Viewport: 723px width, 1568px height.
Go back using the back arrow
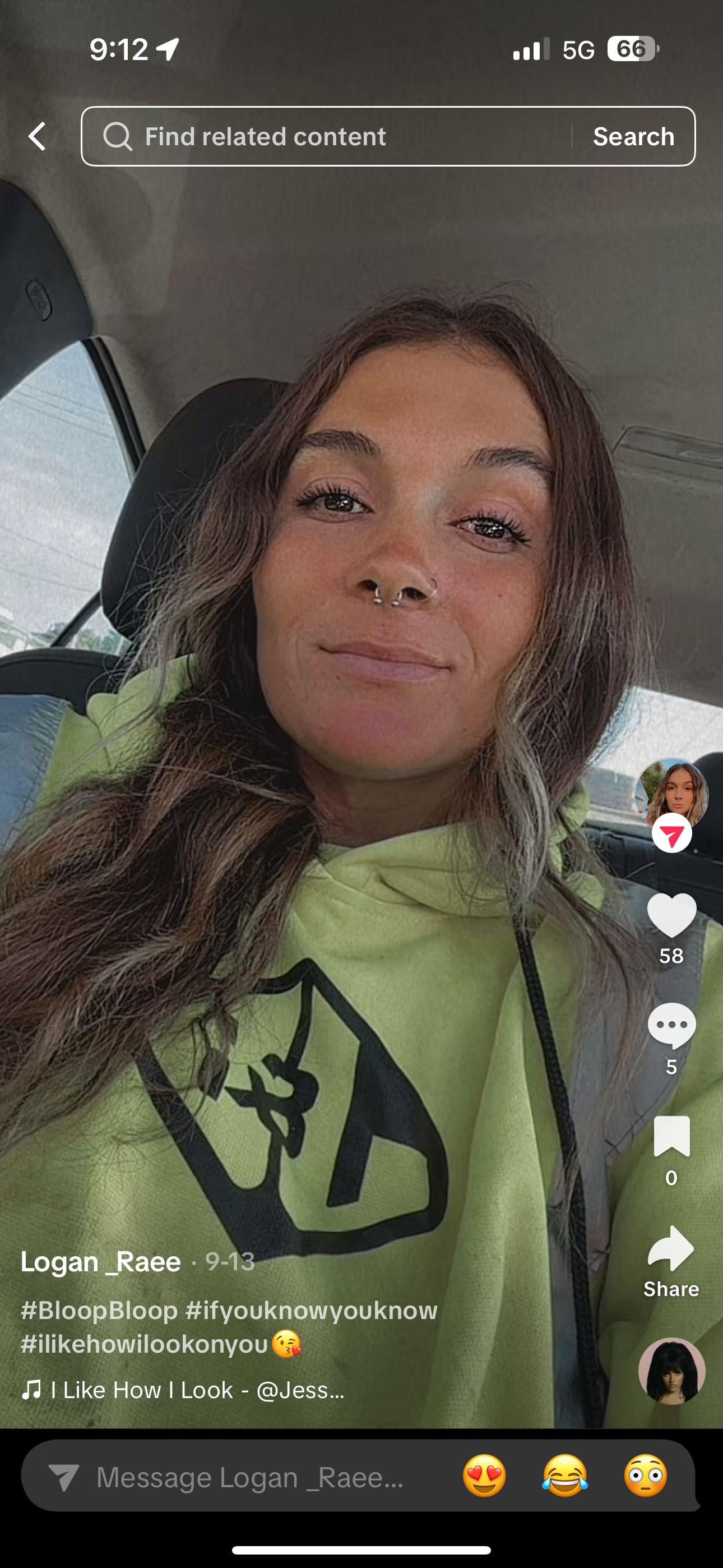(38, 136)
